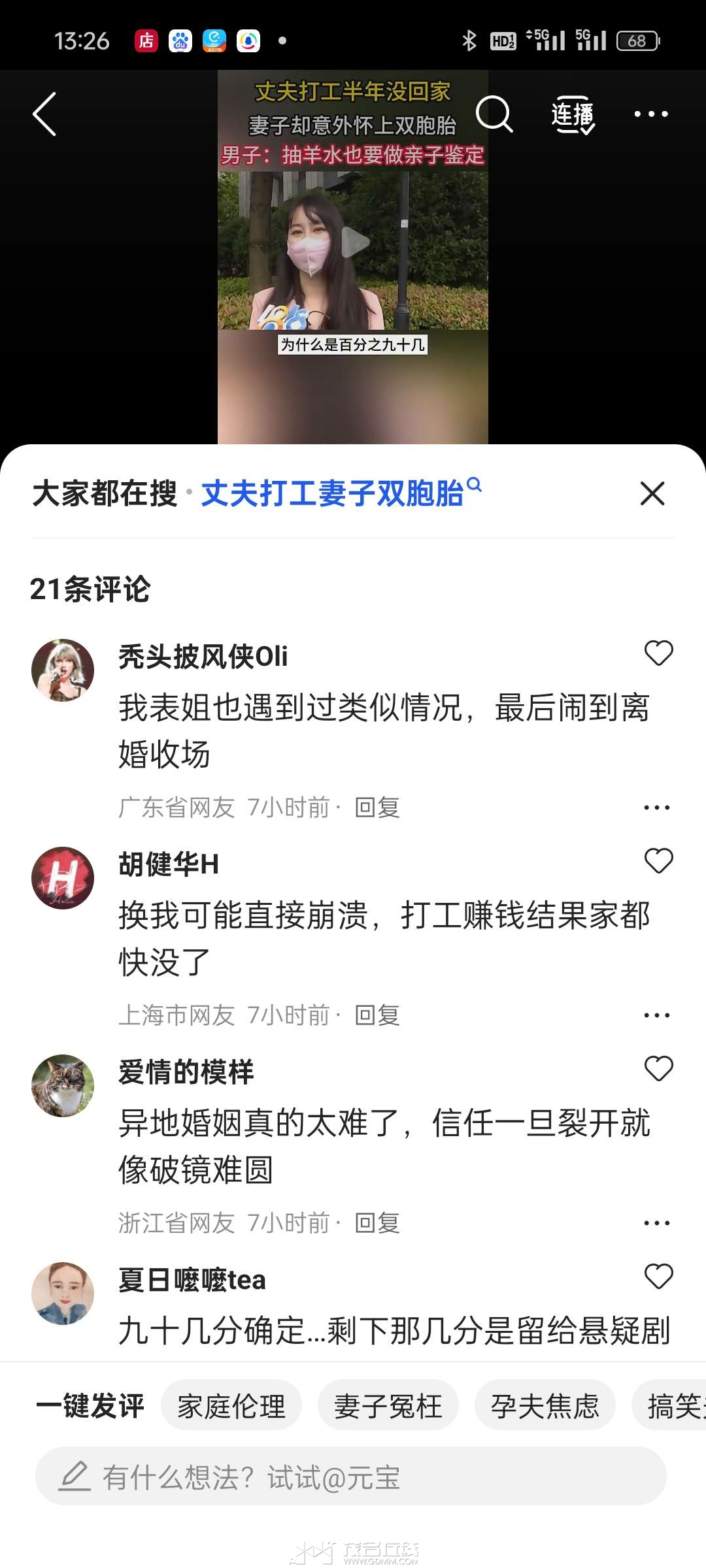Image resolution: width=706 pixels, height=1568 pixels.
Task: Go back using the top-left arrow
Action: click(44, 114)
